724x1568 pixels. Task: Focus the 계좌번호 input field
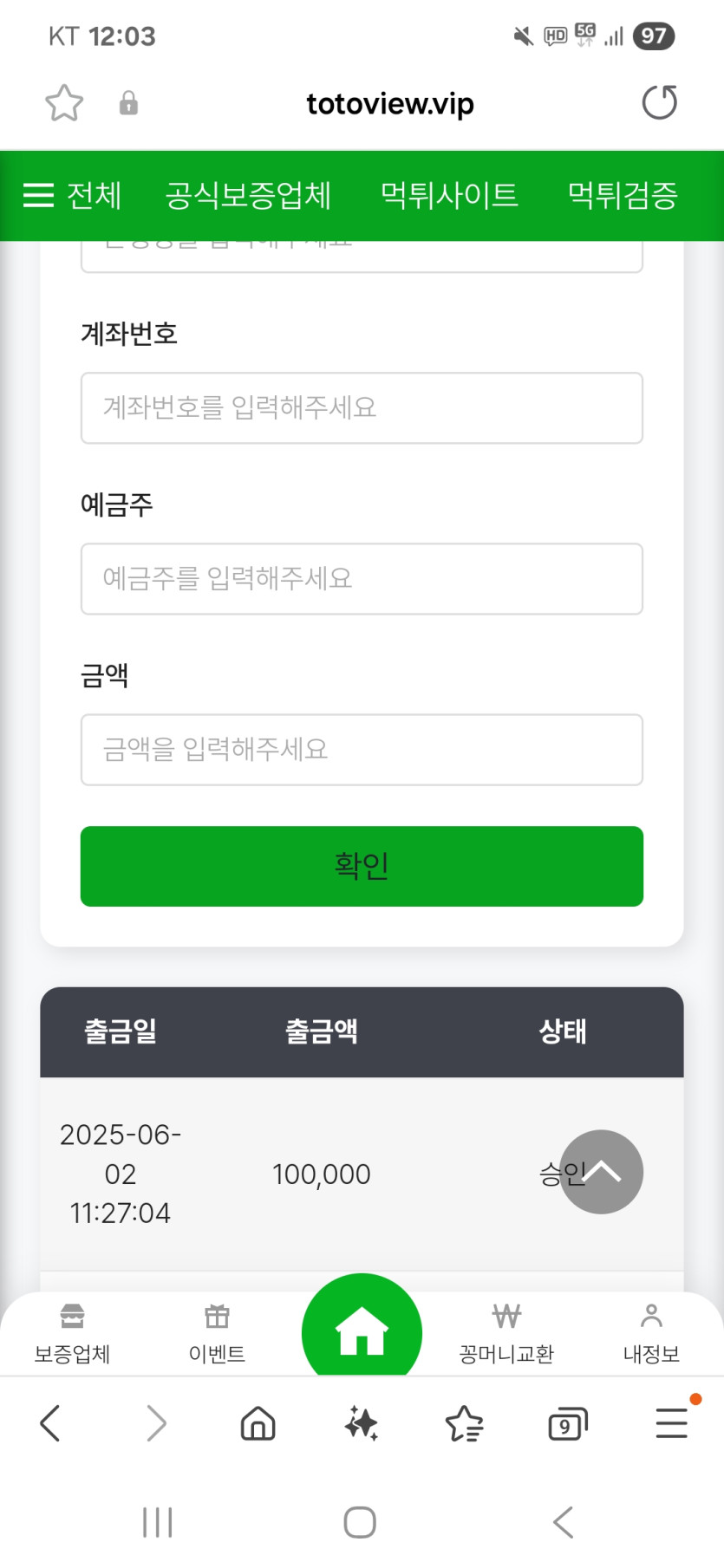tap(362, 408)
